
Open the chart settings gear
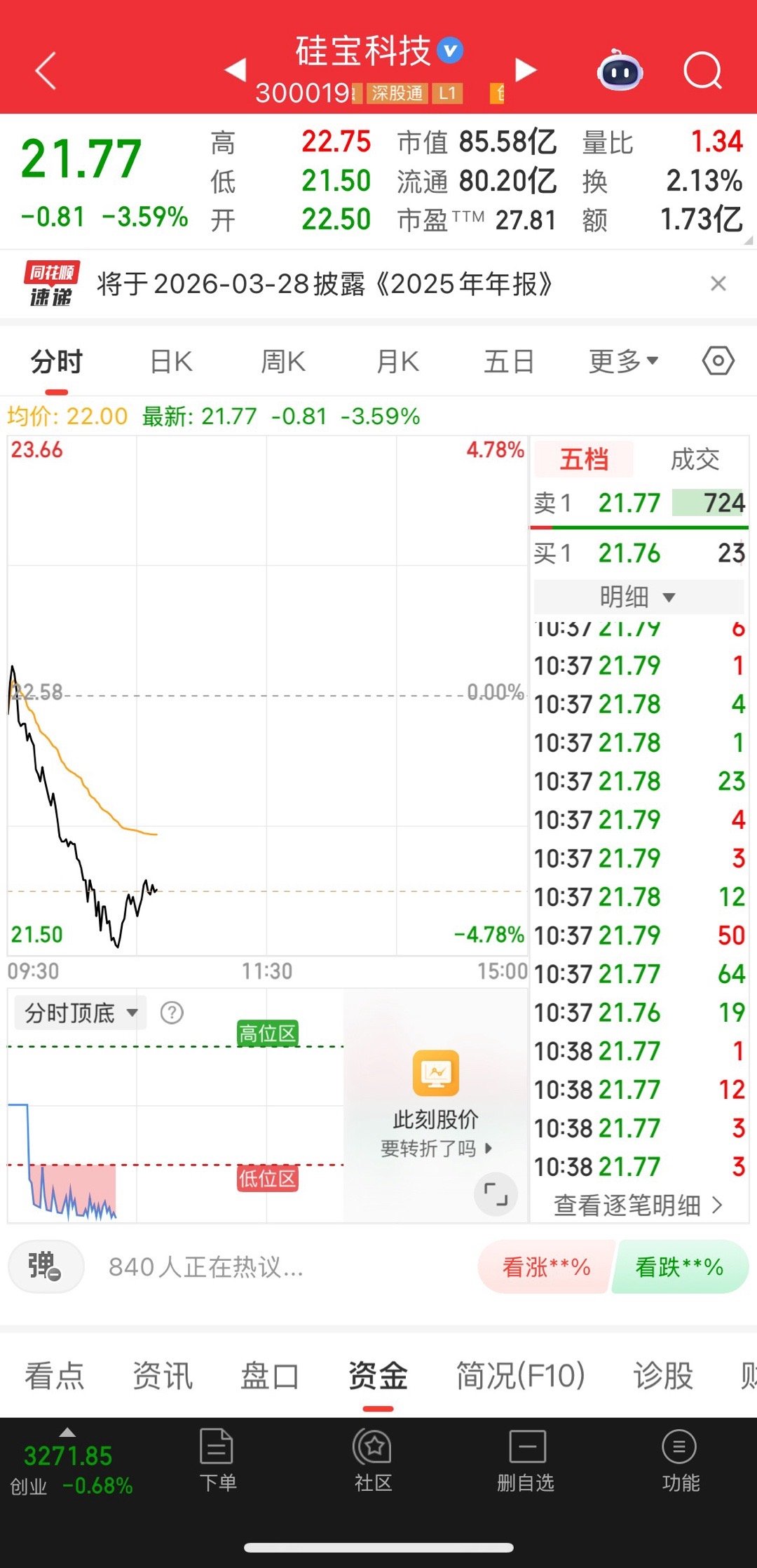717,360
